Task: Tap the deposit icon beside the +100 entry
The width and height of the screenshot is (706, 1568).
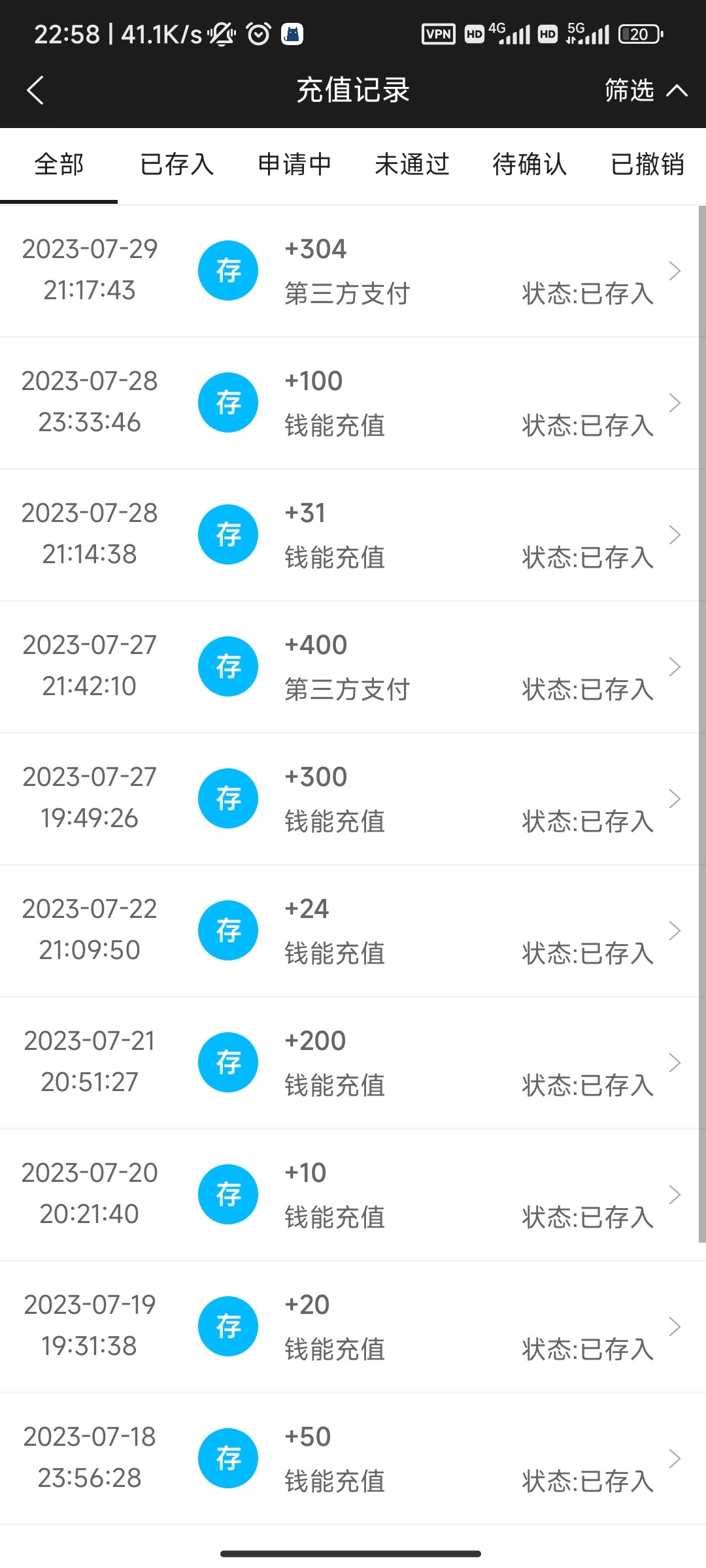Action: pos(227,402)
